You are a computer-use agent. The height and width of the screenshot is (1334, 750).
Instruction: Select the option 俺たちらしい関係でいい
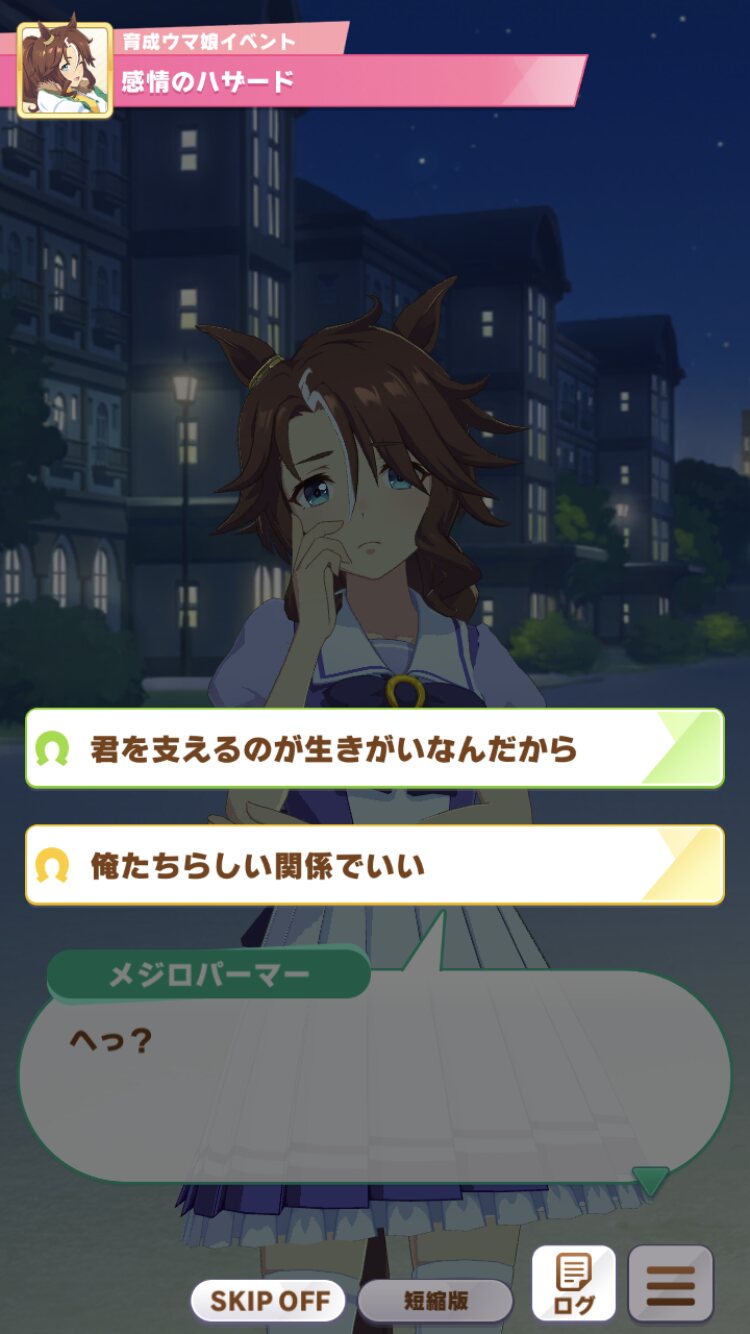pyautogui.click(x=374, y=865)
